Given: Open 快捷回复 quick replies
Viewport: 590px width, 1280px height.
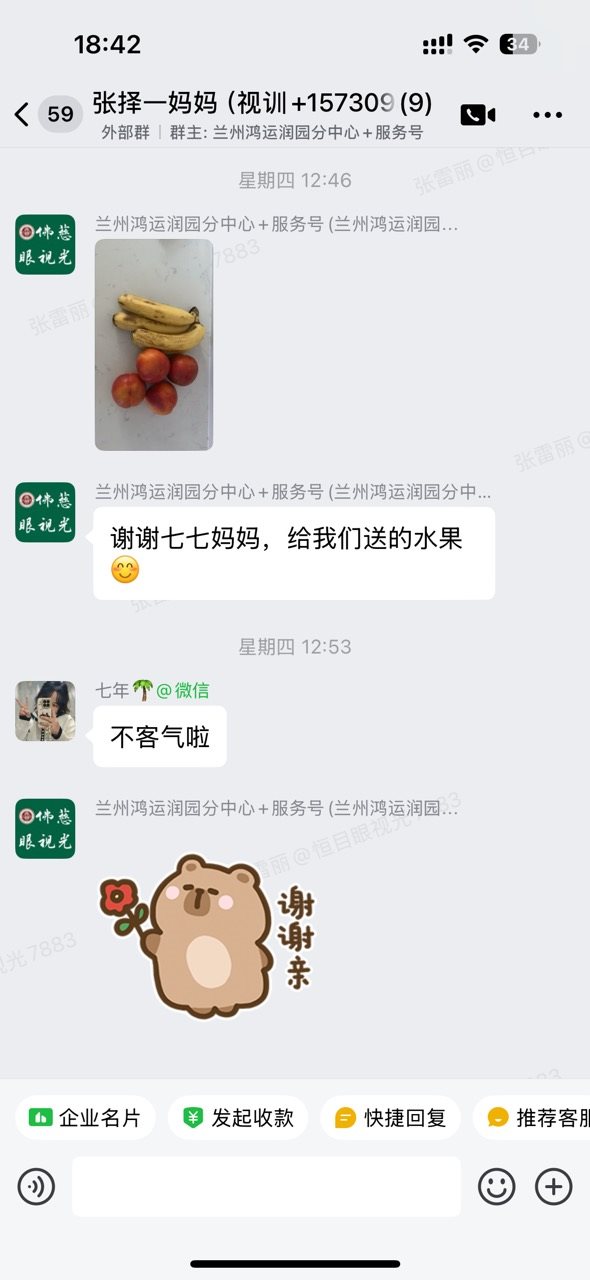Looking at the screenshot, I should tap(391, 1118).
